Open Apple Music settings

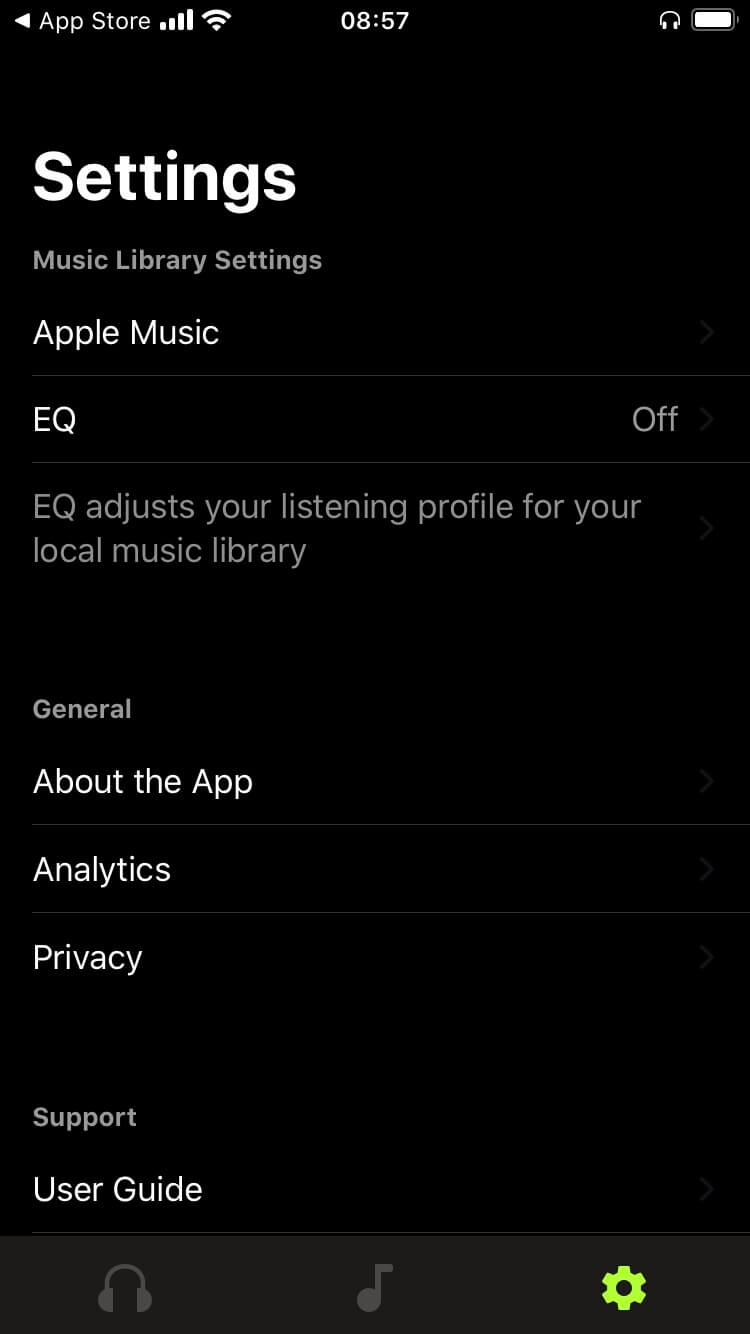(x=375, y=333)
